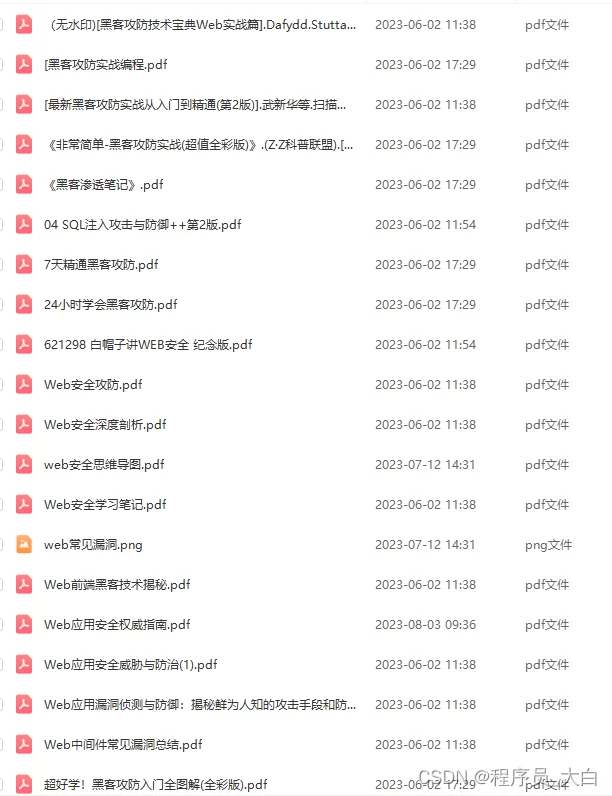Open Web安全学习笔记.pdf

point(105,505)
